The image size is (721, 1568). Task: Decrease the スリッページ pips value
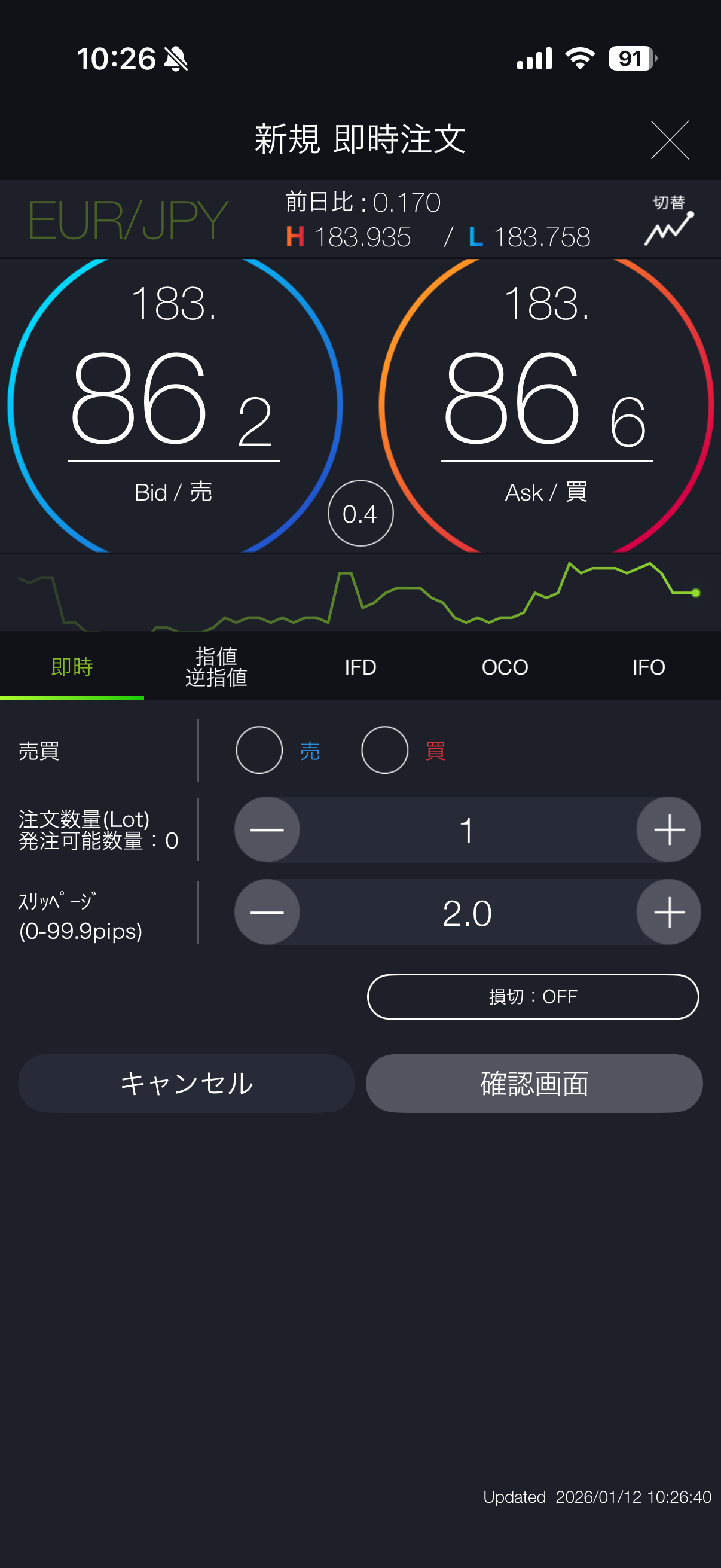267,912
